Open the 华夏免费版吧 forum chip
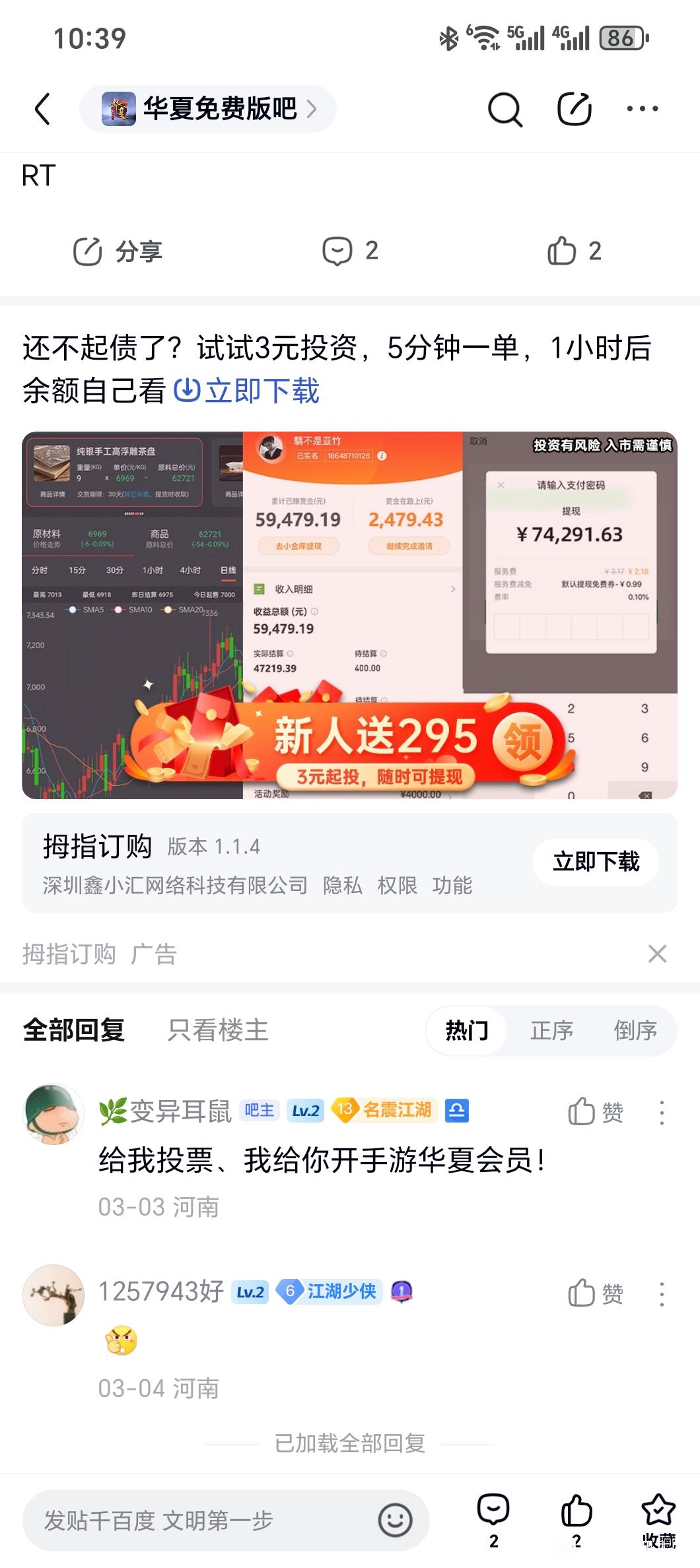This screenshot has height=1568, width=700. coord(208,109)
